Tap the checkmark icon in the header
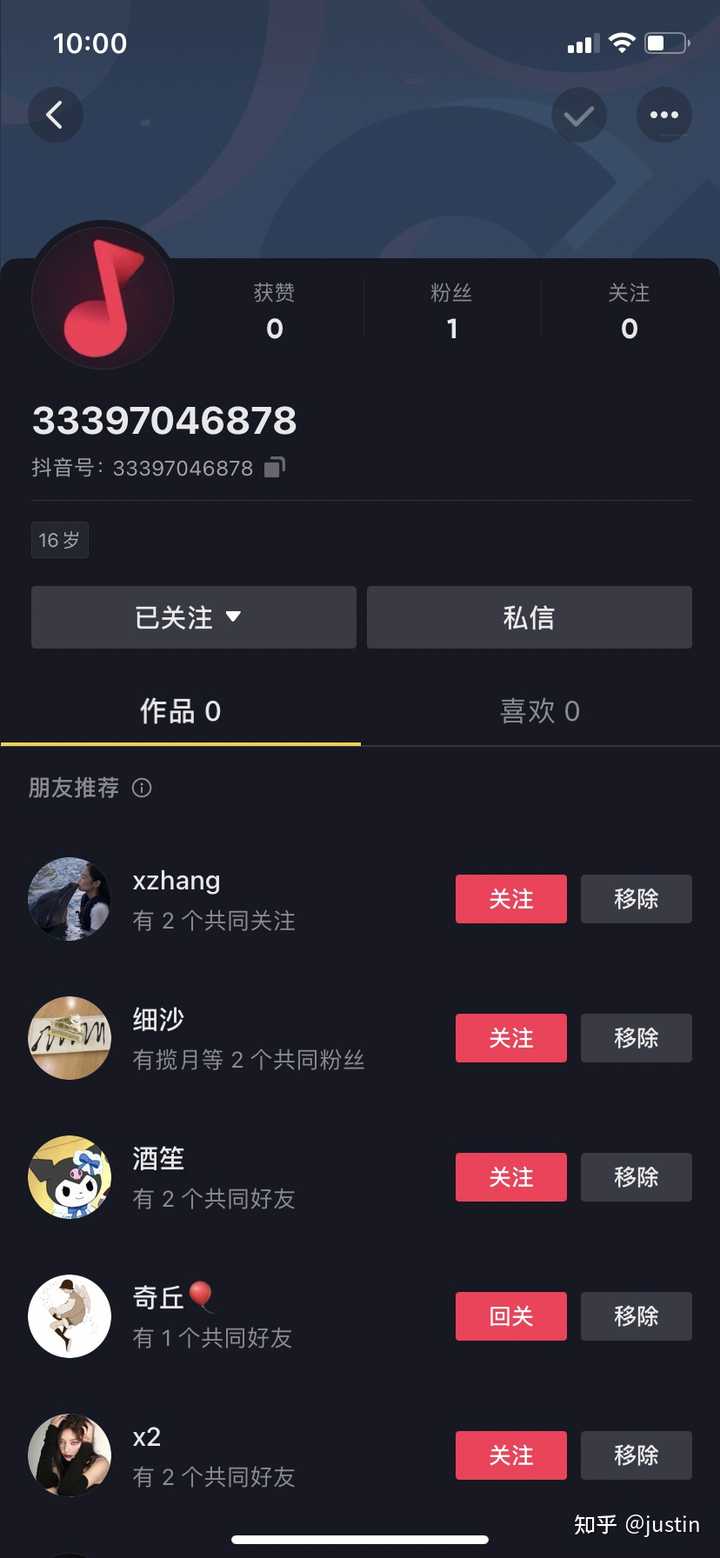This screenshot has width=720, height=1558. tap(579, 116)
